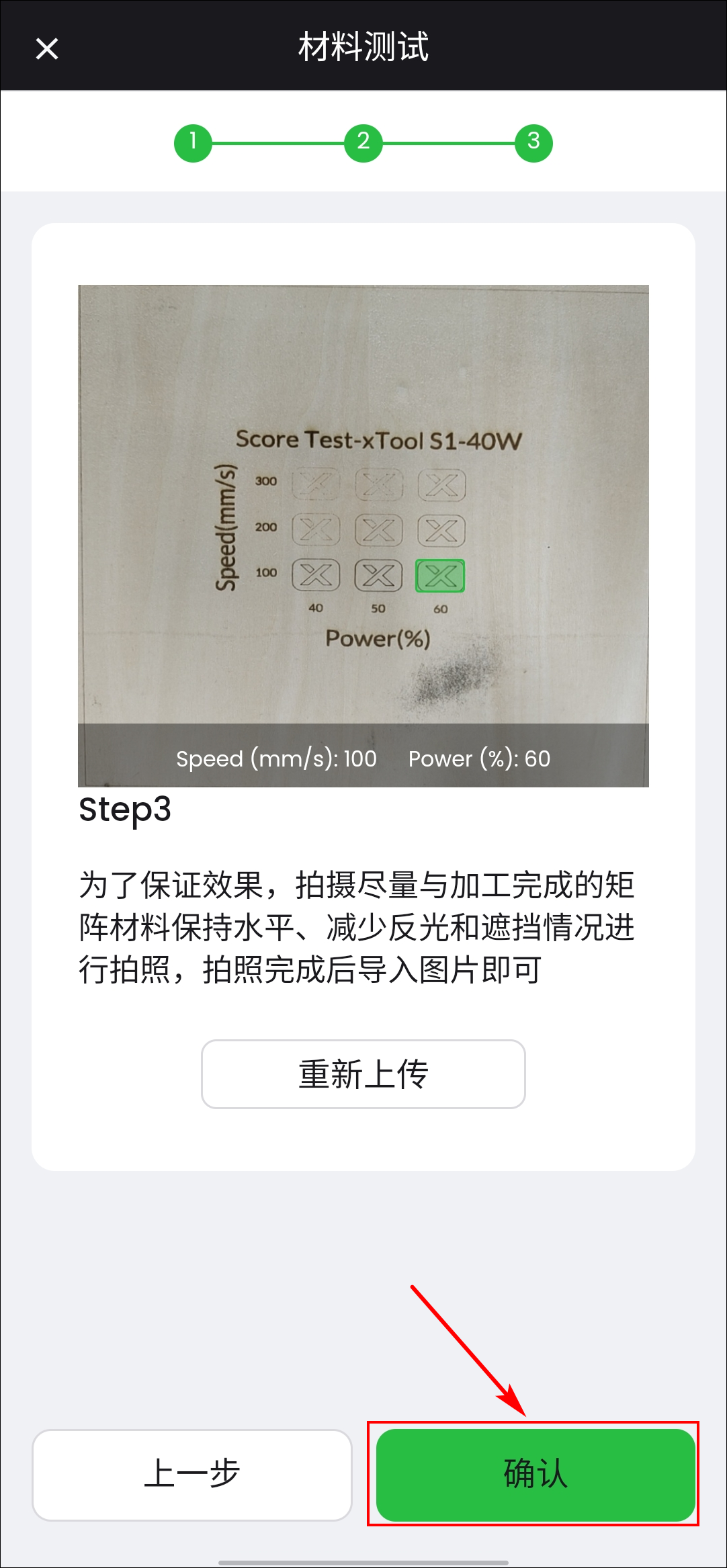Close the 材料测试 screen
This screenshot has width=727, height=1568.
(x=47, y=48)
